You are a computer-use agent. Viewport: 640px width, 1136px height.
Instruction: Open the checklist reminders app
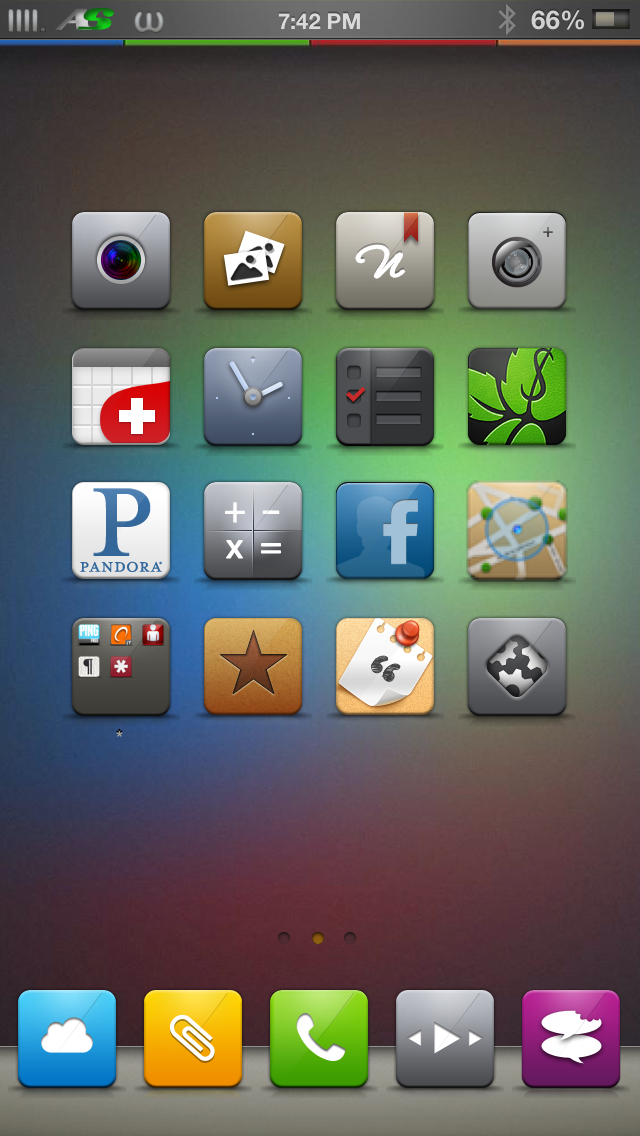(x=385, y=396)
